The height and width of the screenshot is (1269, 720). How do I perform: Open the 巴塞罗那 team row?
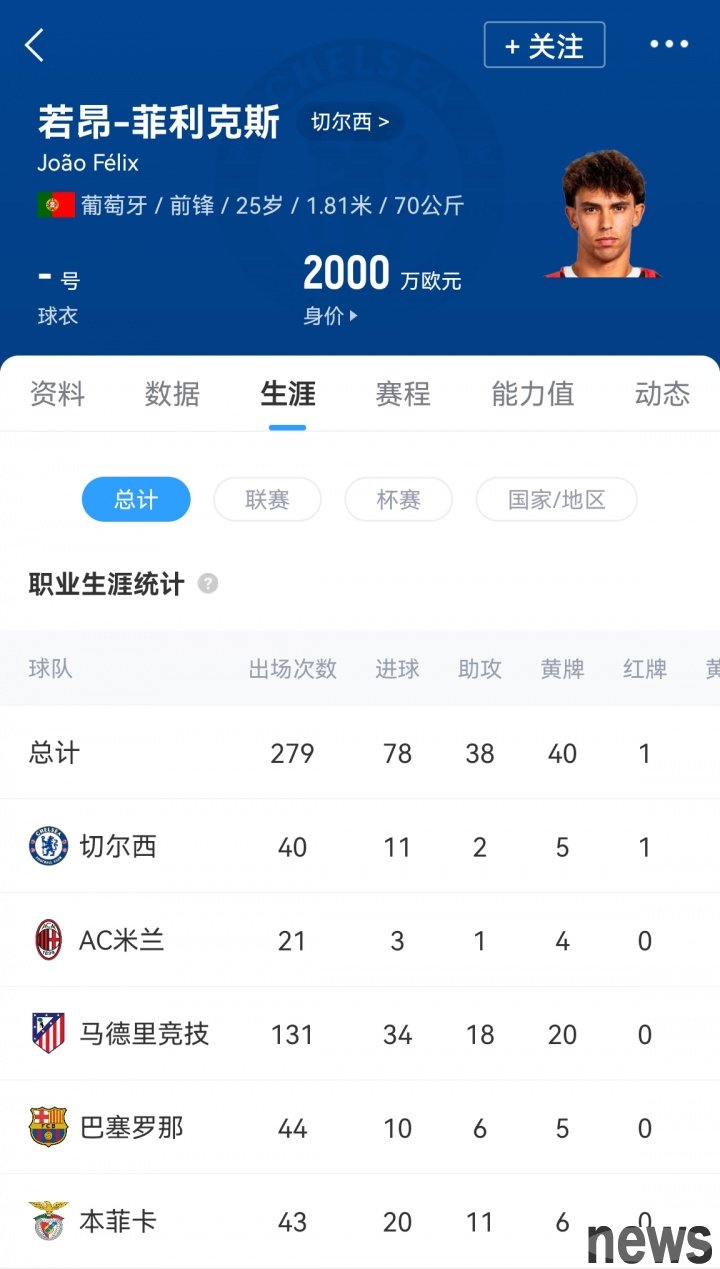[x=360, y=1128]
